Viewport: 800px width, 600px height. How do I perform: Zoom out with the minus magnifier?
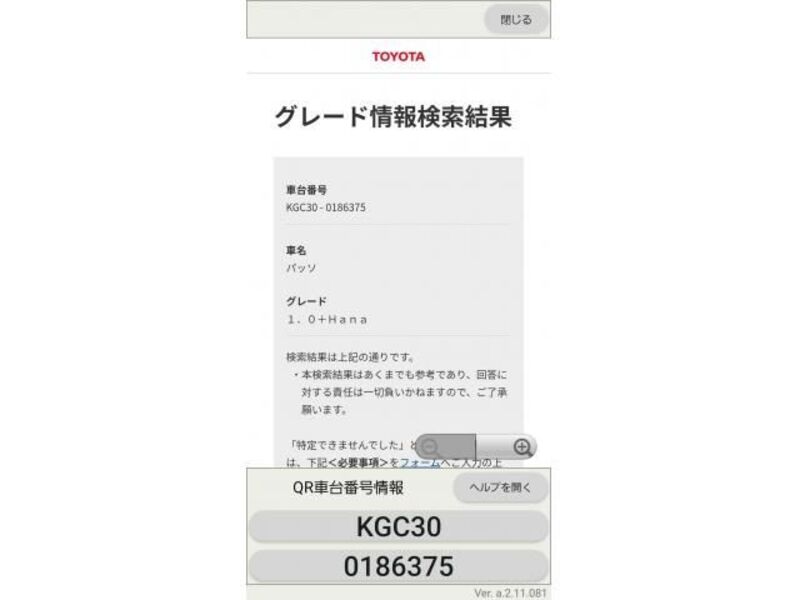point(430,447)
